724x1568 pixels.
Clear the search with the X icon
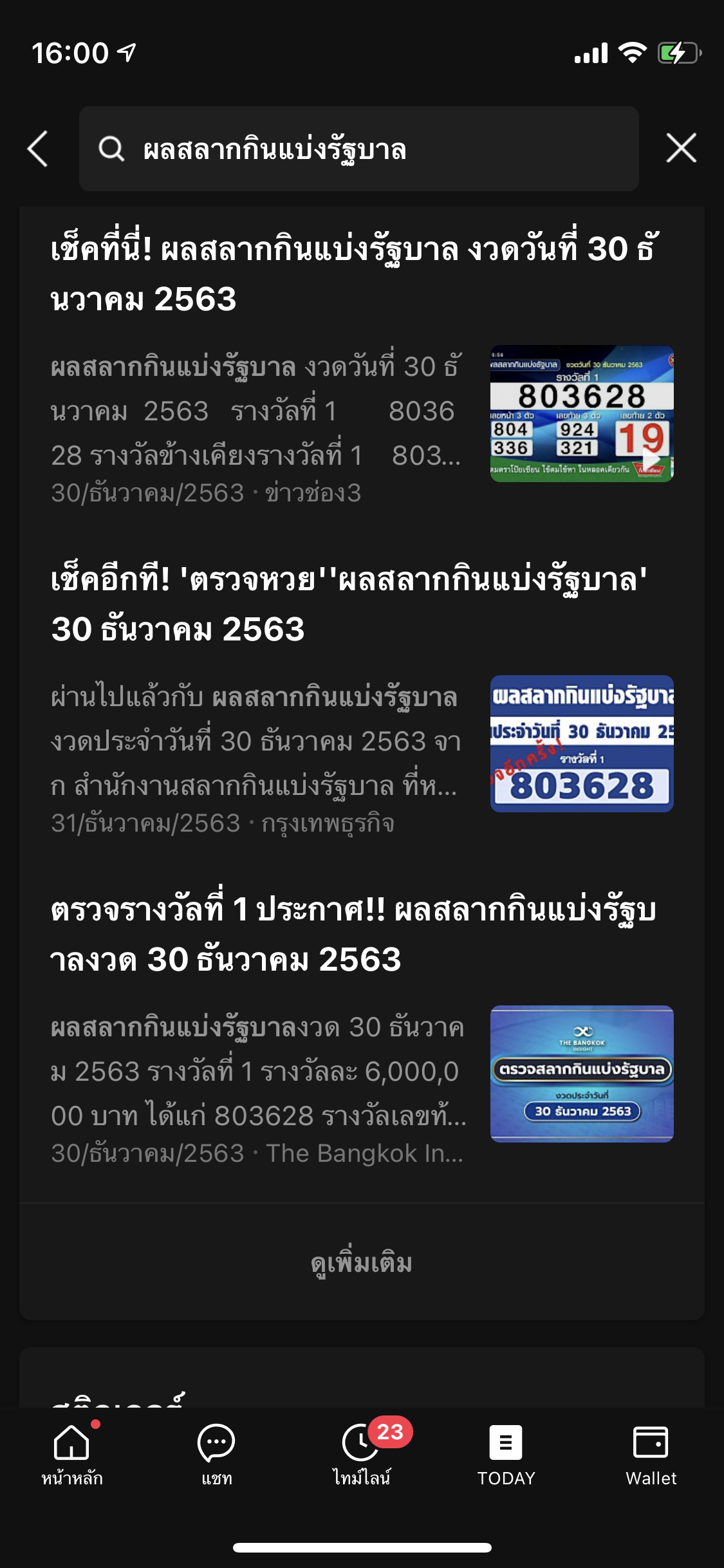click(x=681, y=149)
